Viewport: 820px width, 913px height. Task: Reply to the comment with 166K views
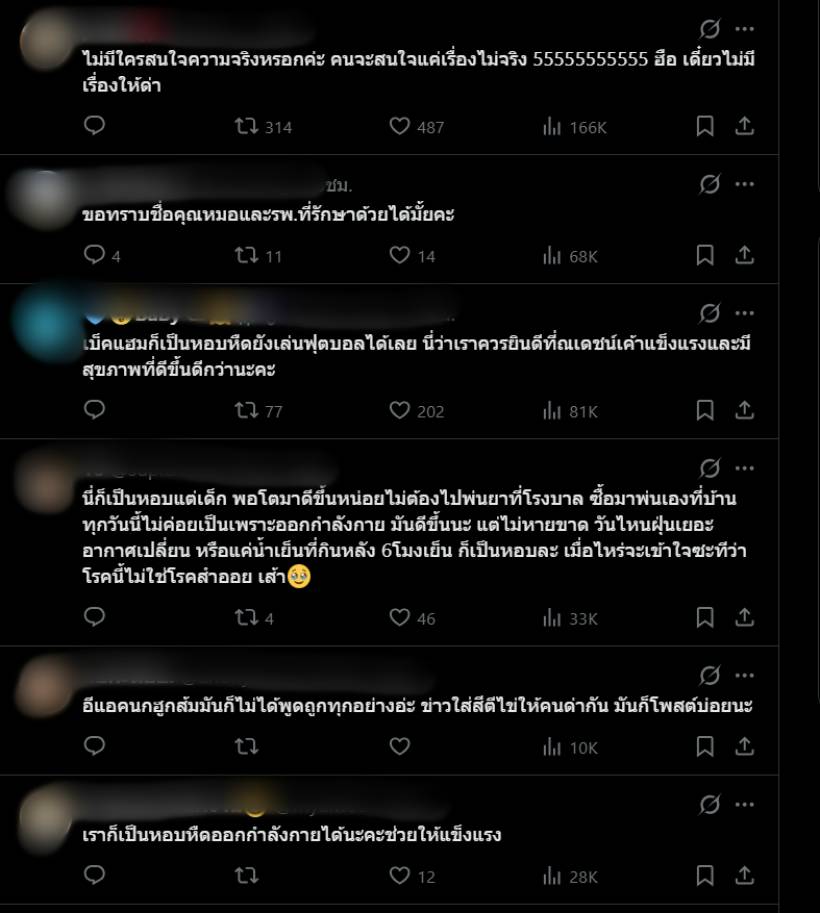[x=94, y=126]
